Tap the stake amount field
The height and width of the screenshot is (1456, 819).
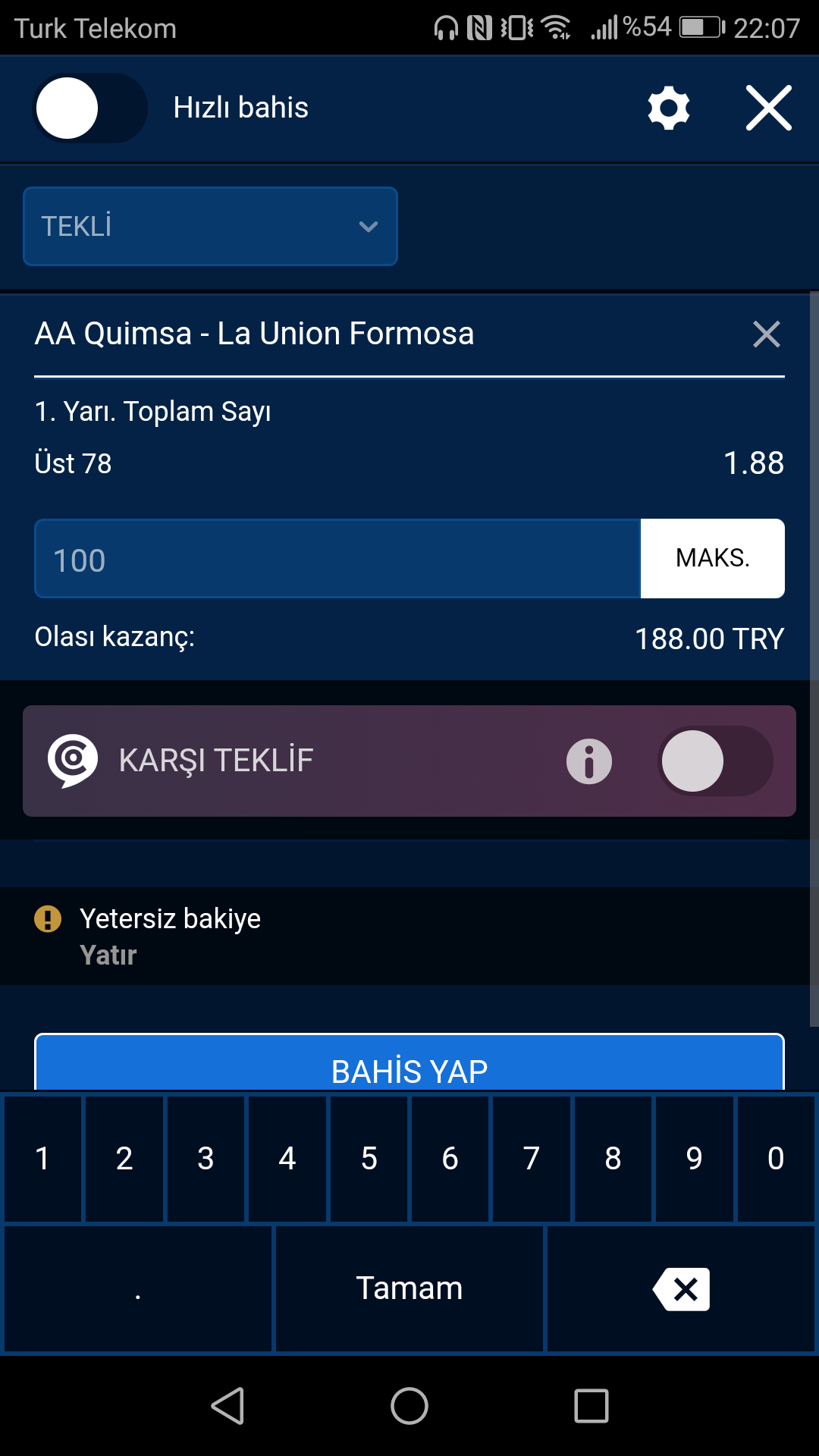click(x=337, y=559)
